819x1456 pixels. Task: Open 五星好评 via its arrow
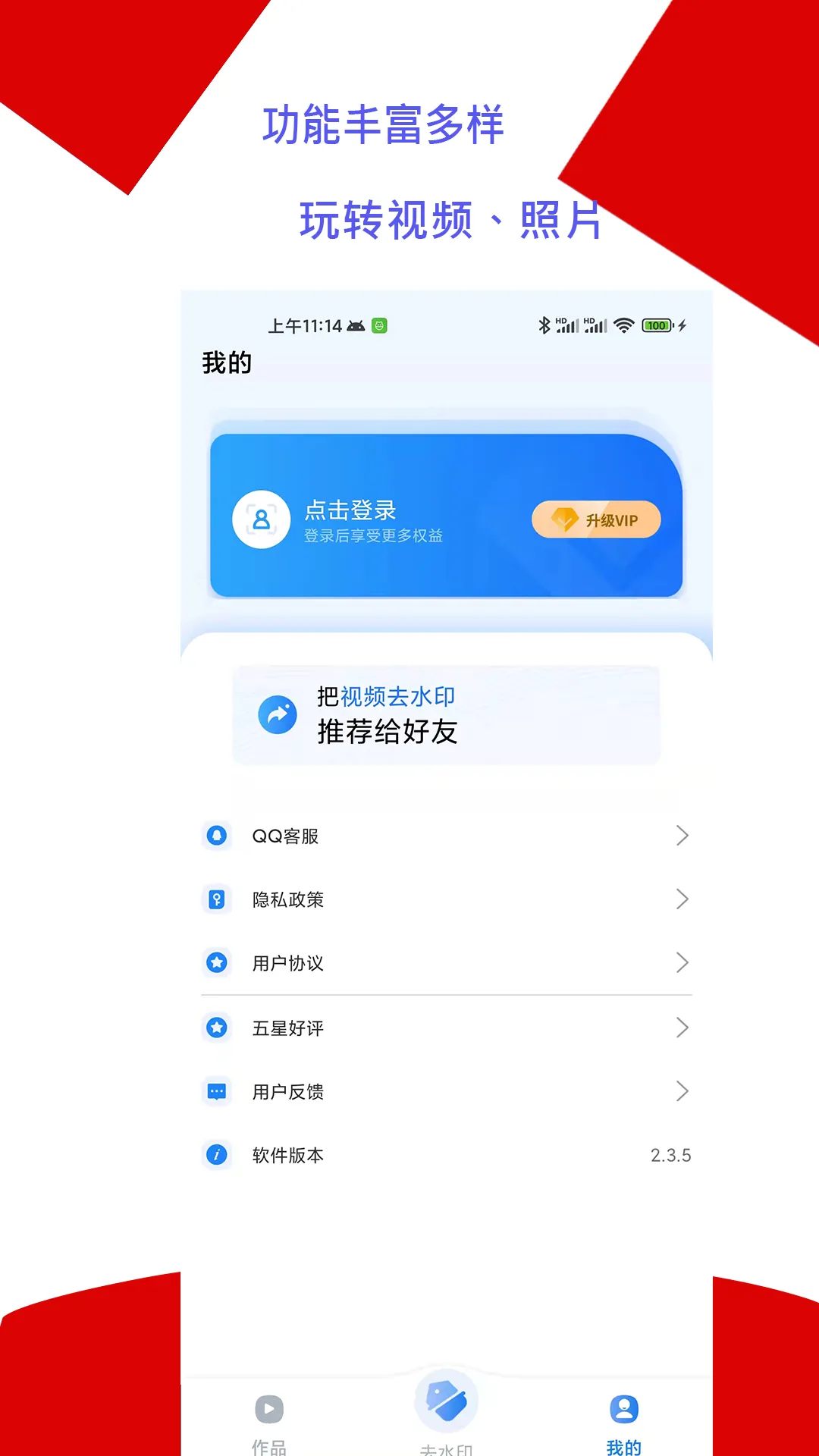[682, 1028]
